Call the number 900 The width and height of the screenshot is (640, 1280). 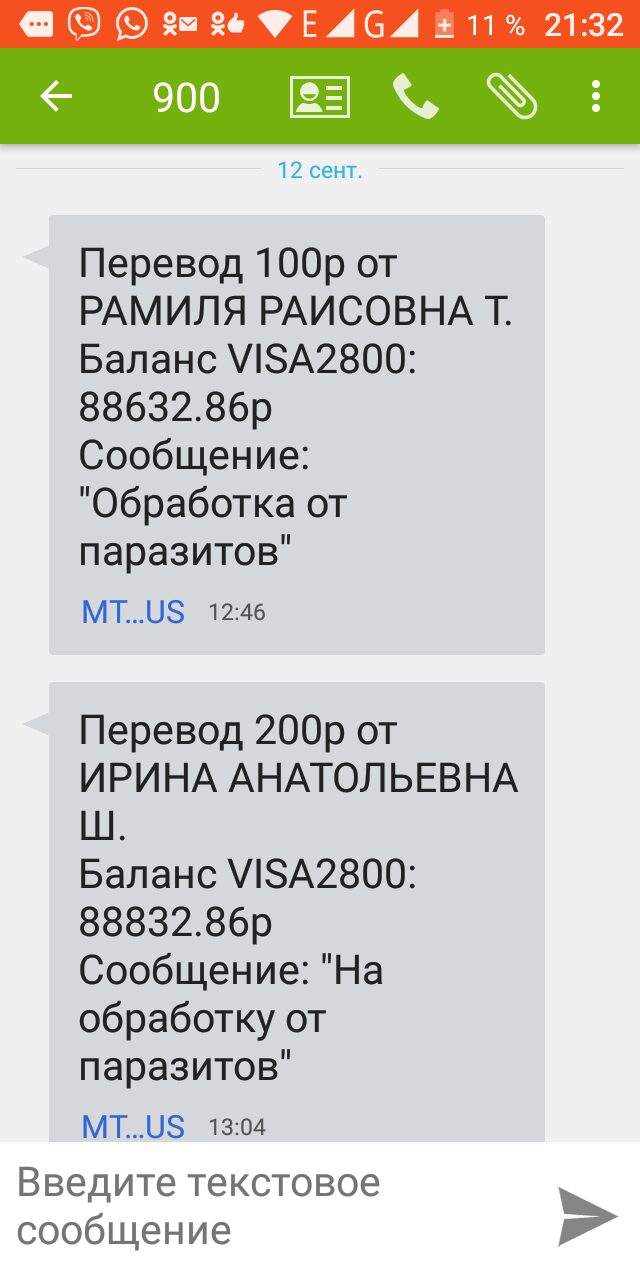416,97
